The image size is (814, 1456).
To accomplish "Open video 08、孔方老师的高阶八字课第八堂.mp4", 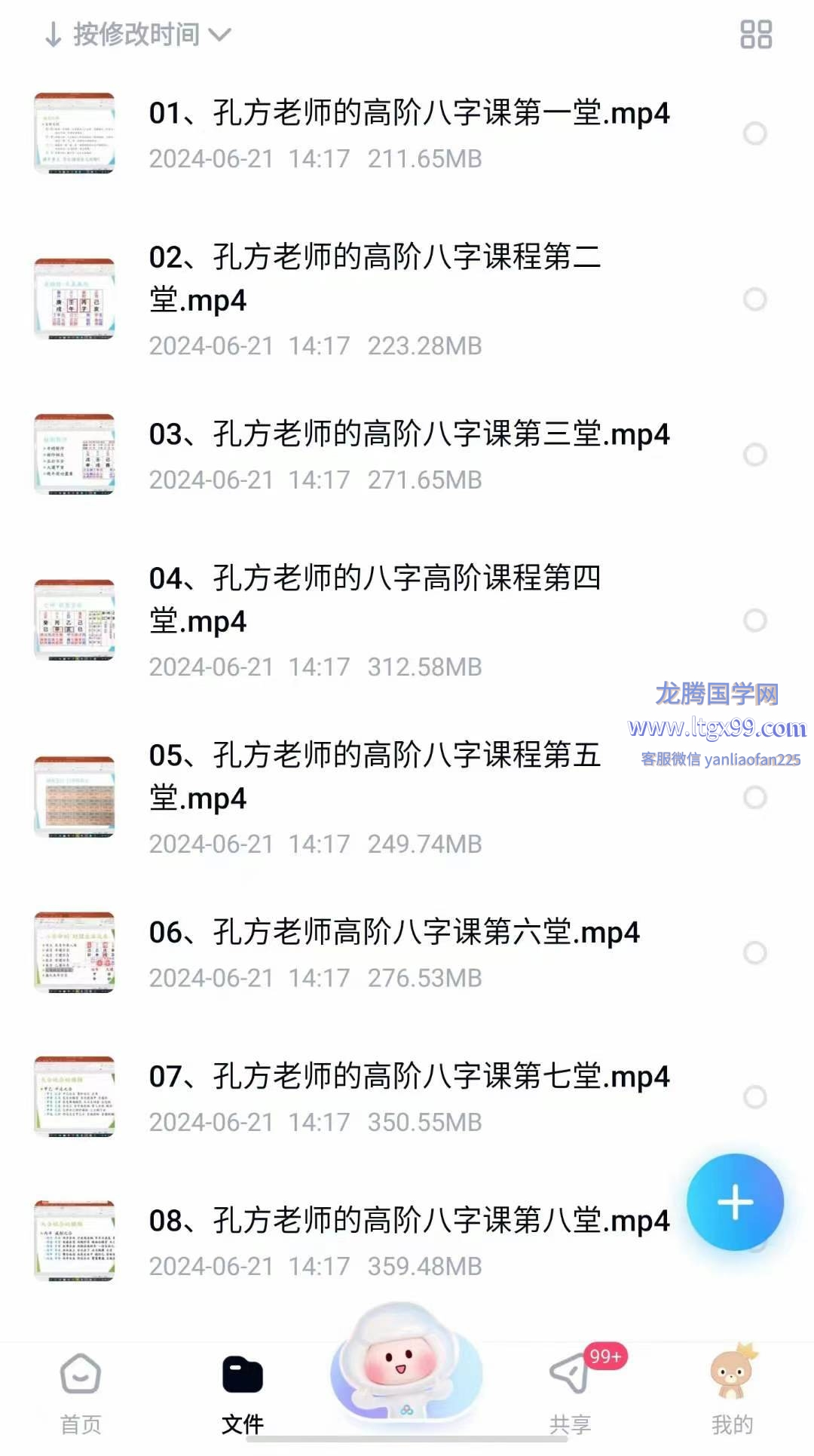I will point(409,1222).
